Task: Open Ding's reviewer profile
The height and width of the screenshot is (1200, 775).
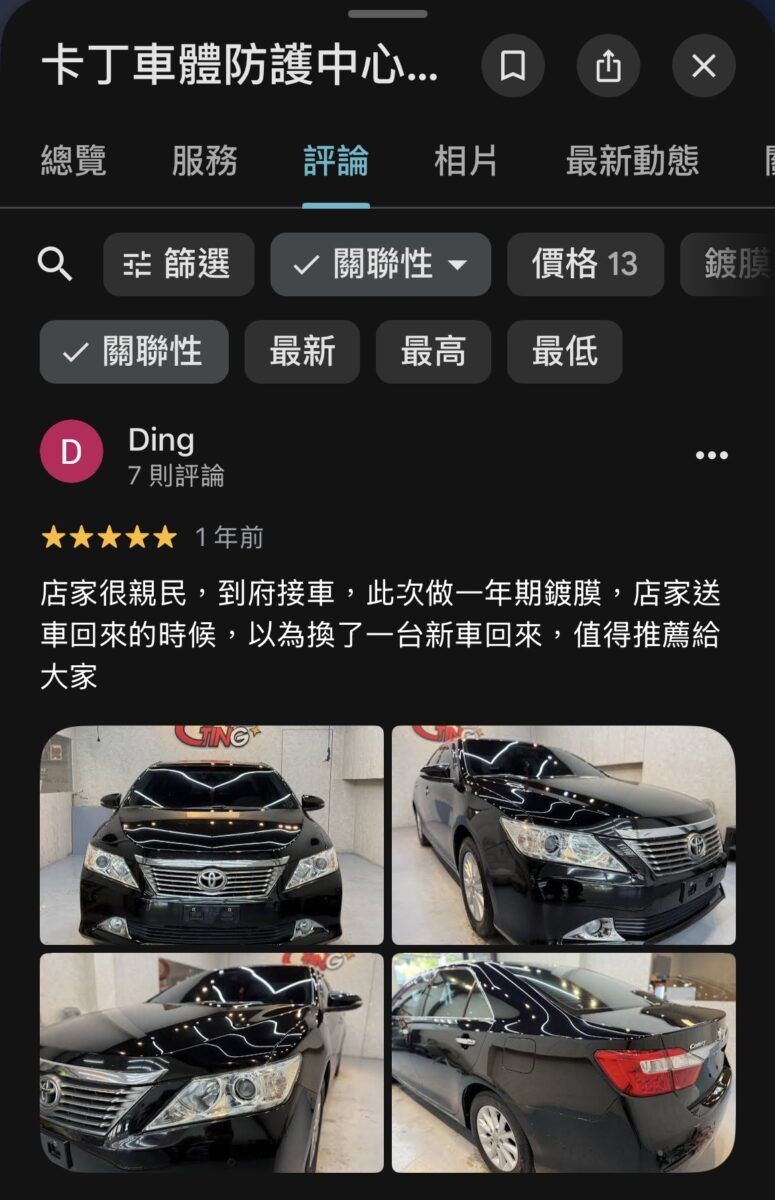Action: pos(71,452)
